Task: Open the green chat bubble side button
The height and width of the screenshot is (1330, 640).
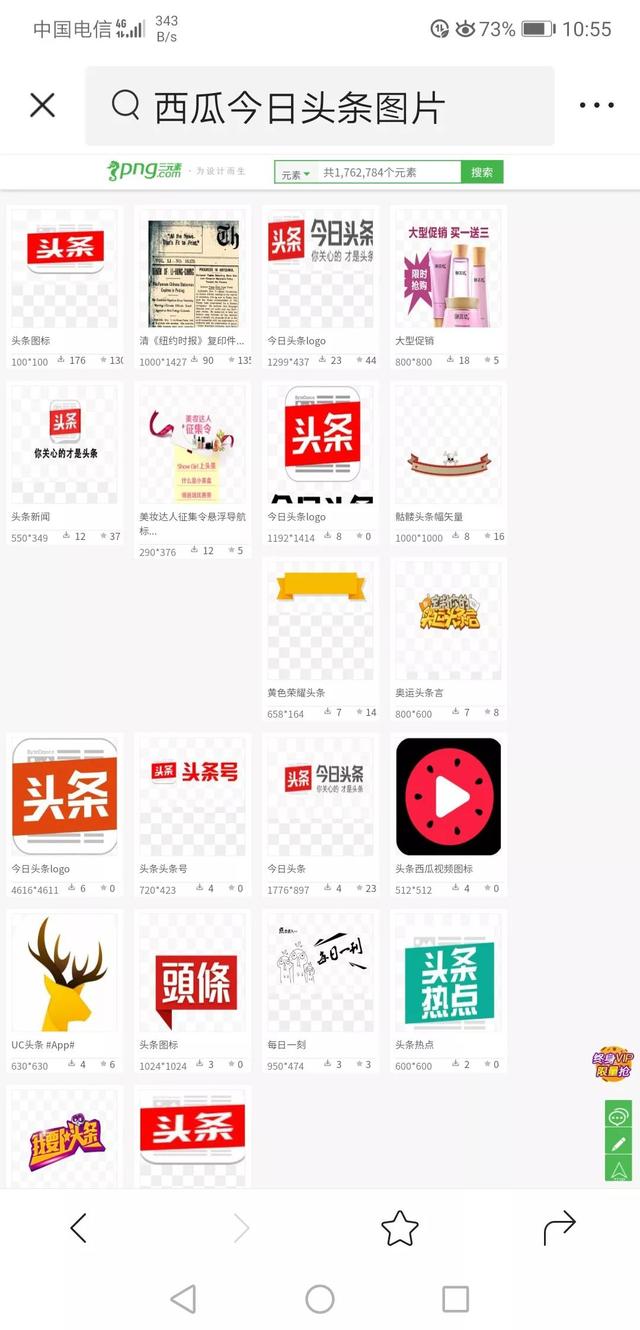Action: click(x=618, y=1115)
